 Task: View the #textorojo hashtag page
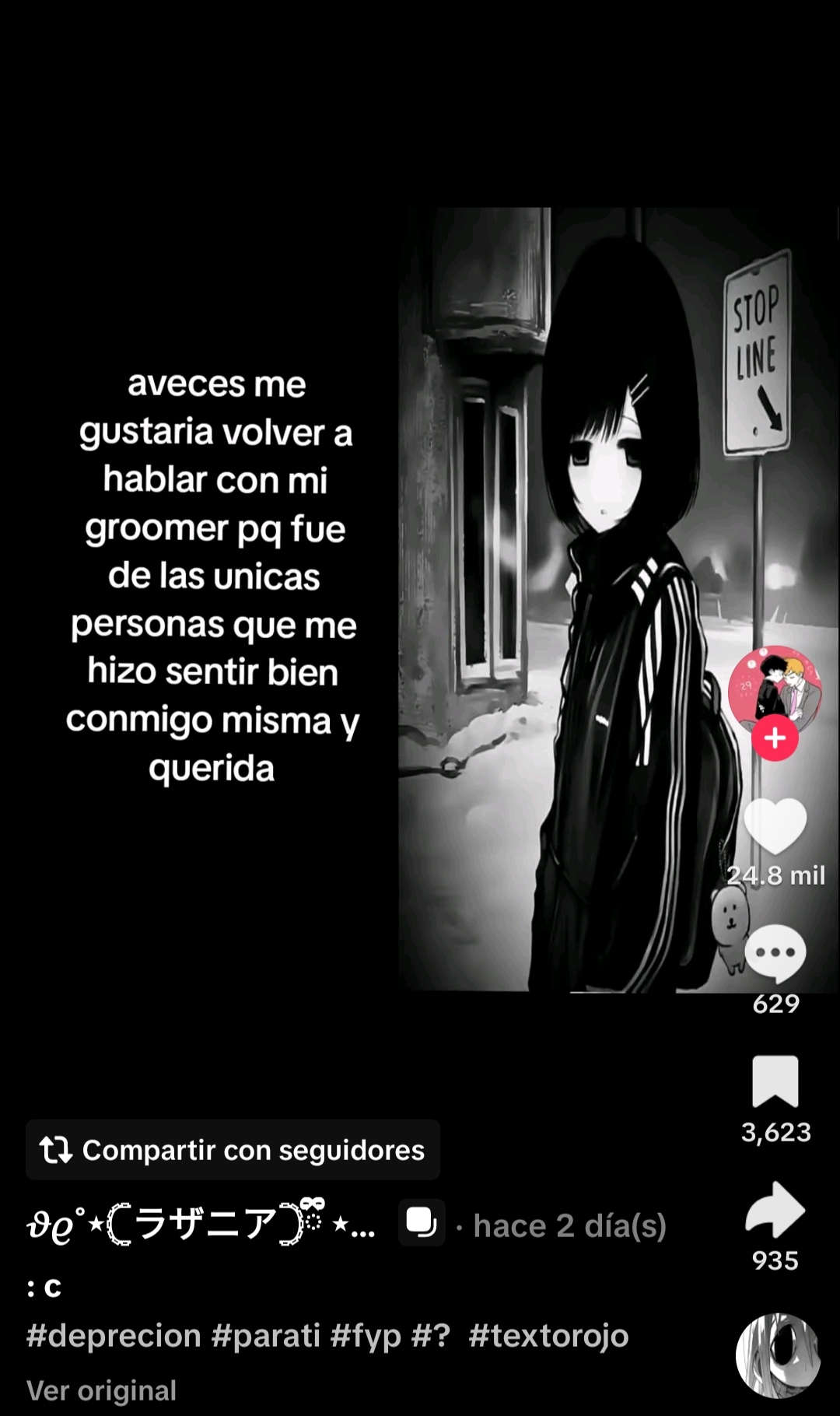(x=549, y=1336)
